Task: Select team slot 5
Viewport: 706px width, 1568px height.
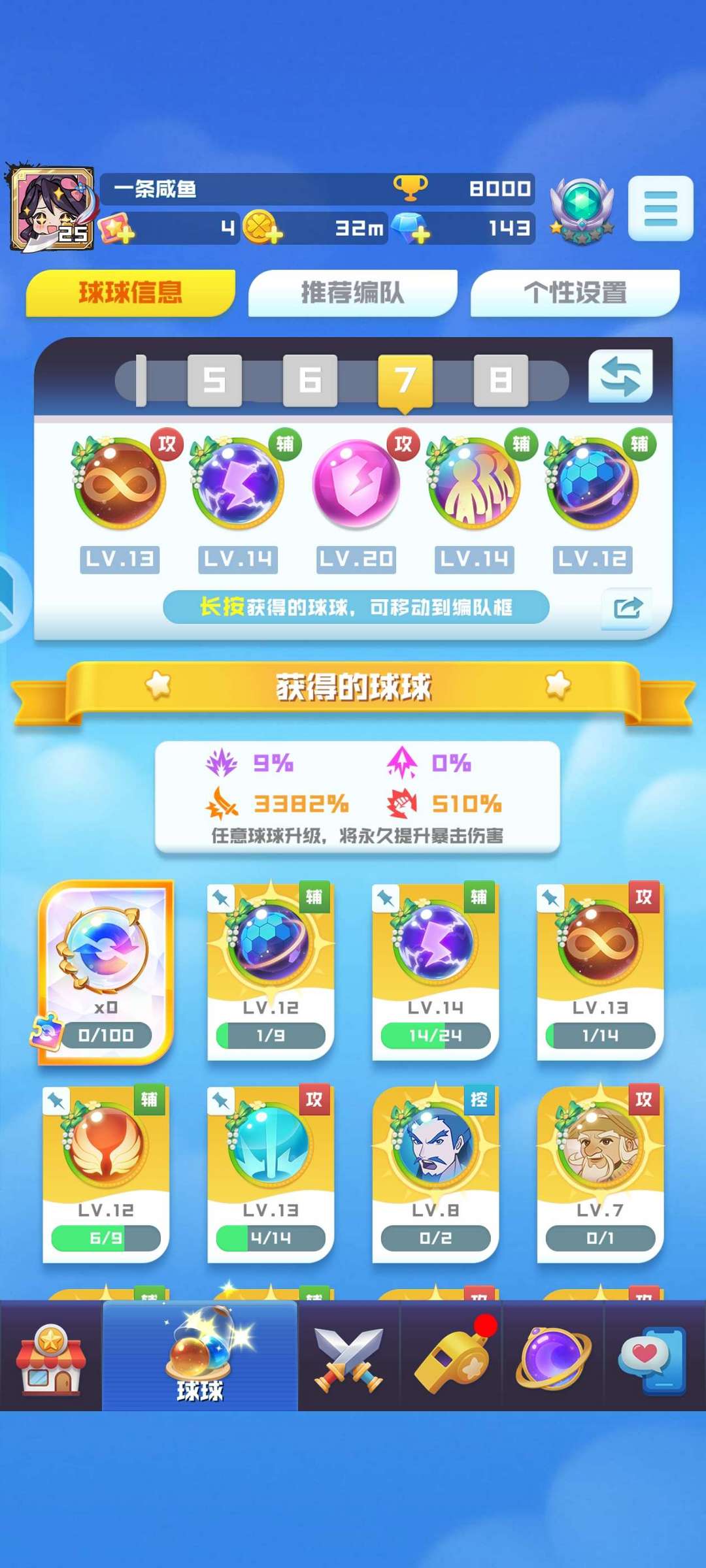Action: click(214, 380)
